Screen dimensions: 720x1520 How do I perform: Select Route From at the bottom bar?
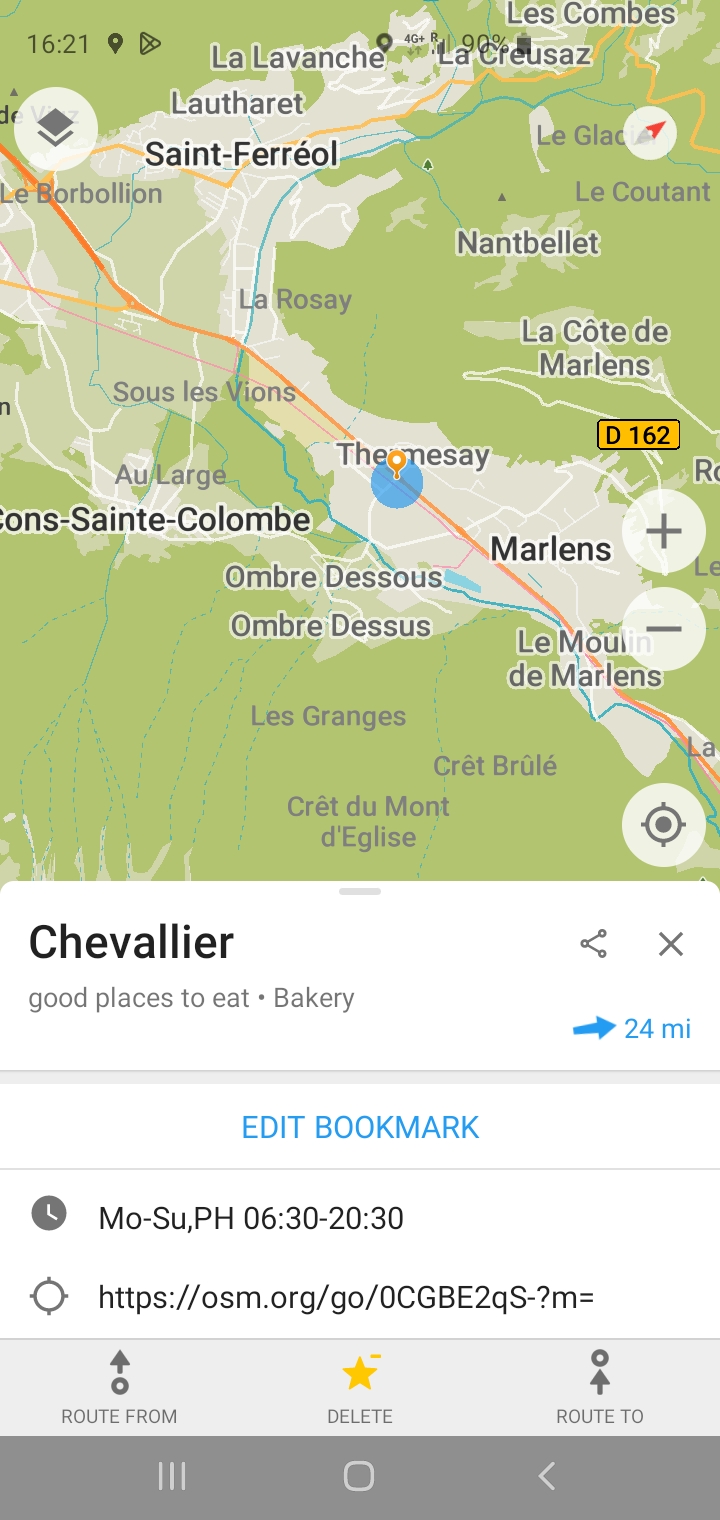click(119, 1388)
